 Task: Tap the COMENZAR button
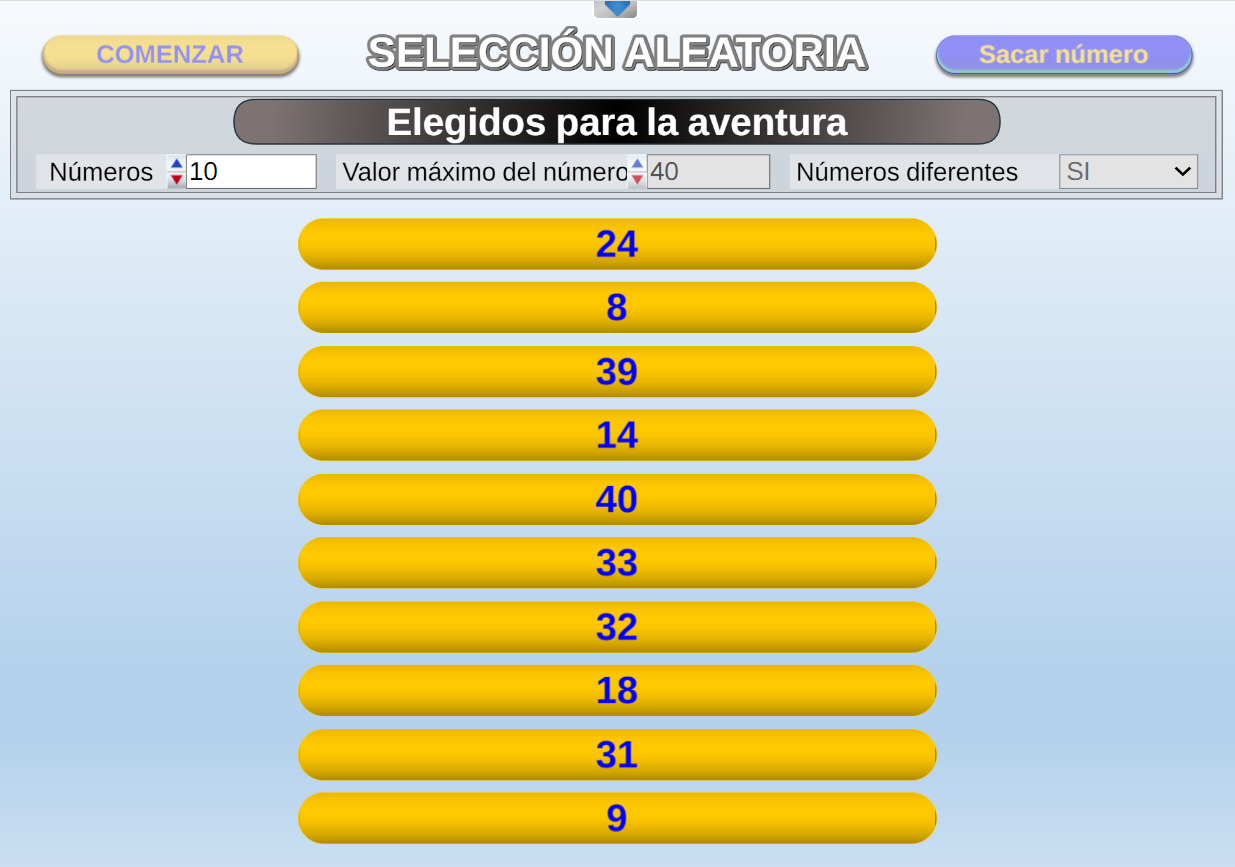point(170,55)
